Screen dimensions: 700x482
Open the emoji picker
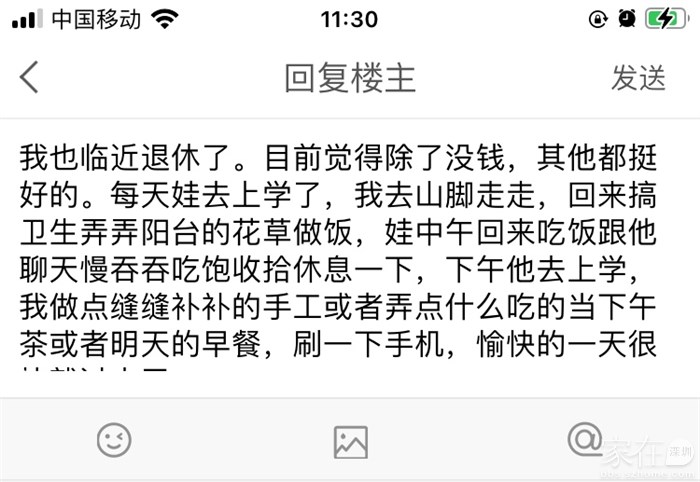pos(114,440)
